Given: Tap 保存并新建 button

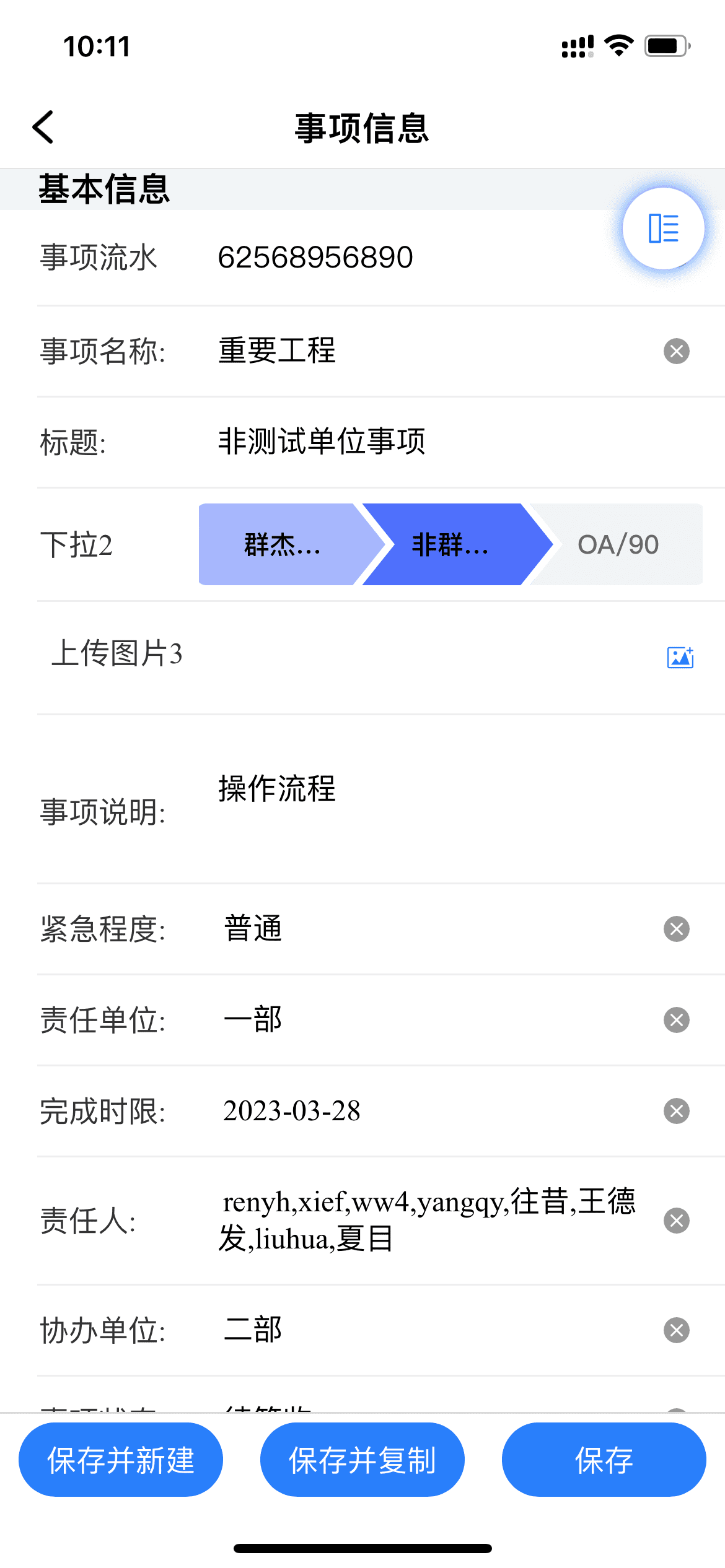Looking at the screenshot, I should 121,1460.
